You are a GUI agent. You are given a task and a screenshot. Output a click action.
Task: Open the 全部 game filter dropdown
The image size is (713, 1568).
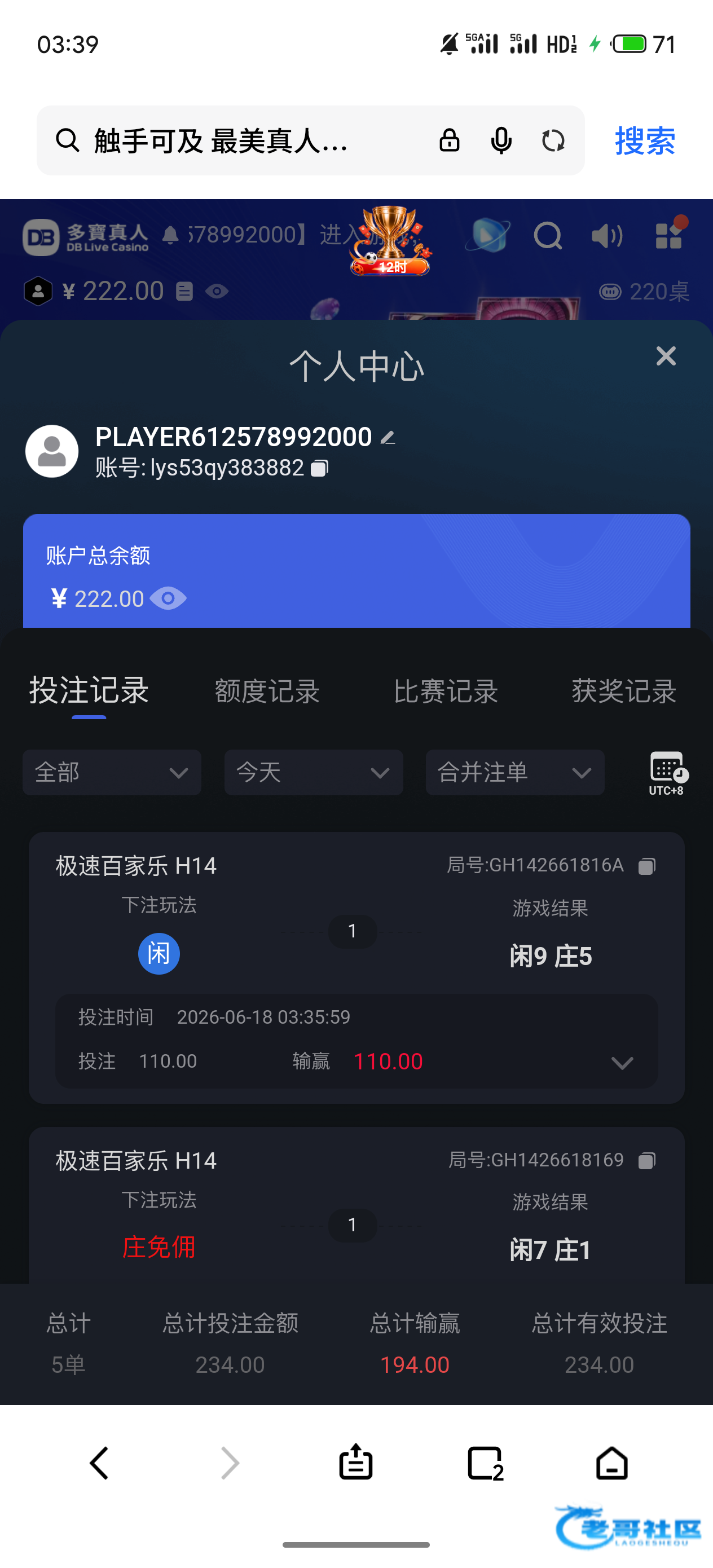click(x=112, y=772)
